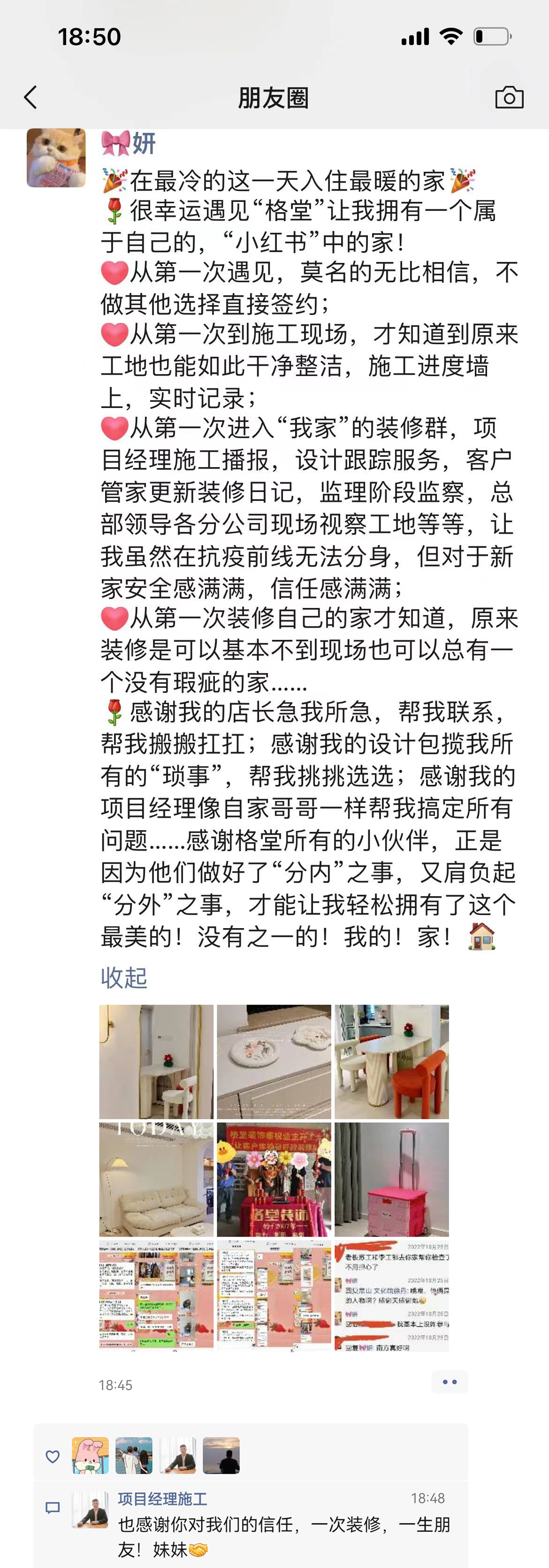The height and width of the screenshot is (1568, 549).
Task: Open the mirror and vanity photo
Action: pos(156,1061)
